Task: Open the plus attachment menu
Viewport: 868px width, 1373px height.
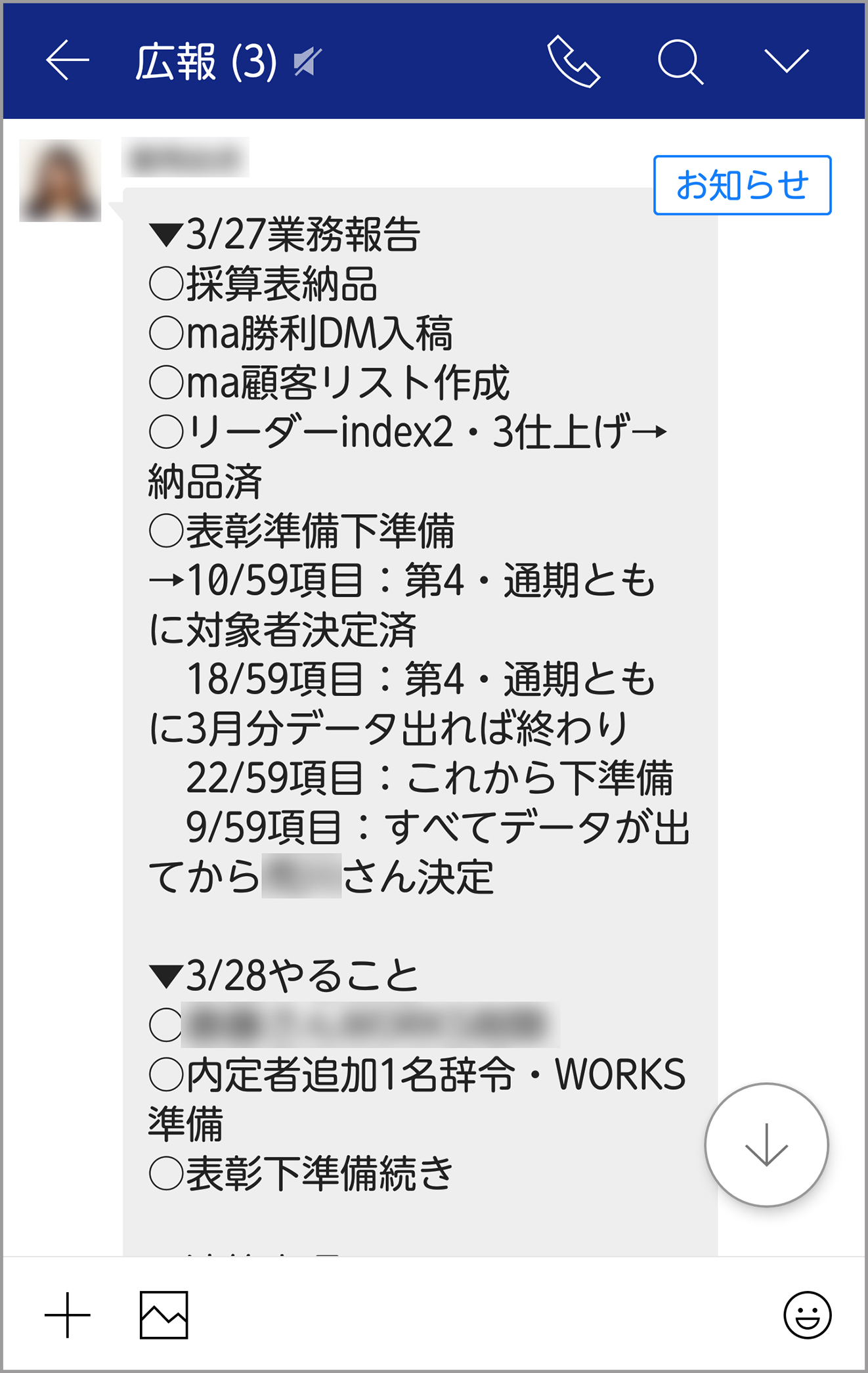Action: [x=68, y=1315]
